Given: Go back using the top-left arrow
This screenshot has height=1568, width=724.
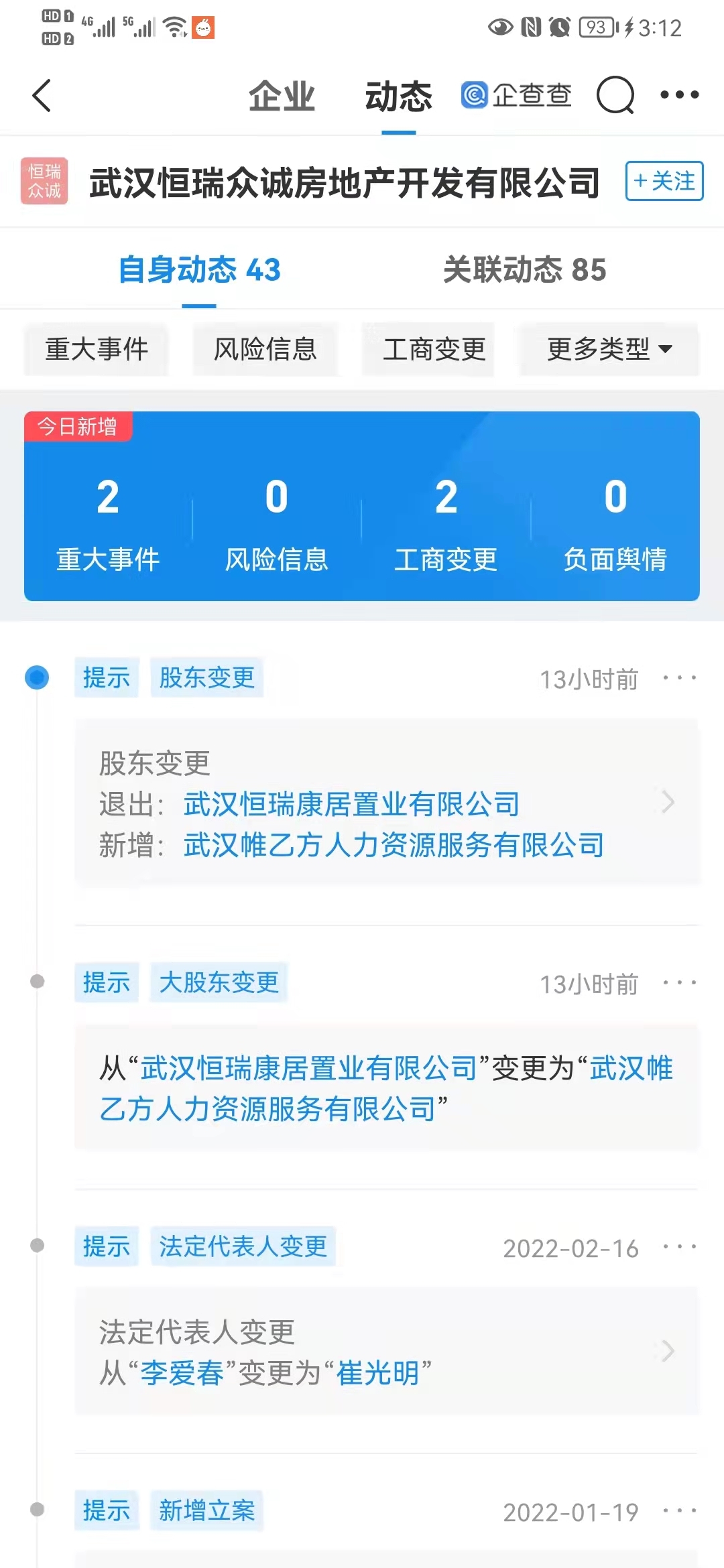Looking at the screenshot, I should point(42,95).
